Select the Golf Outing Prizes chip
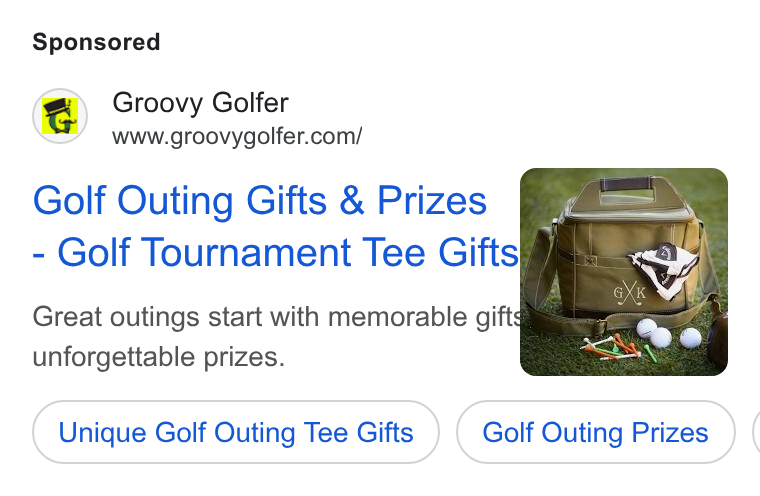The image size is (760, 496). click(596, 432)
